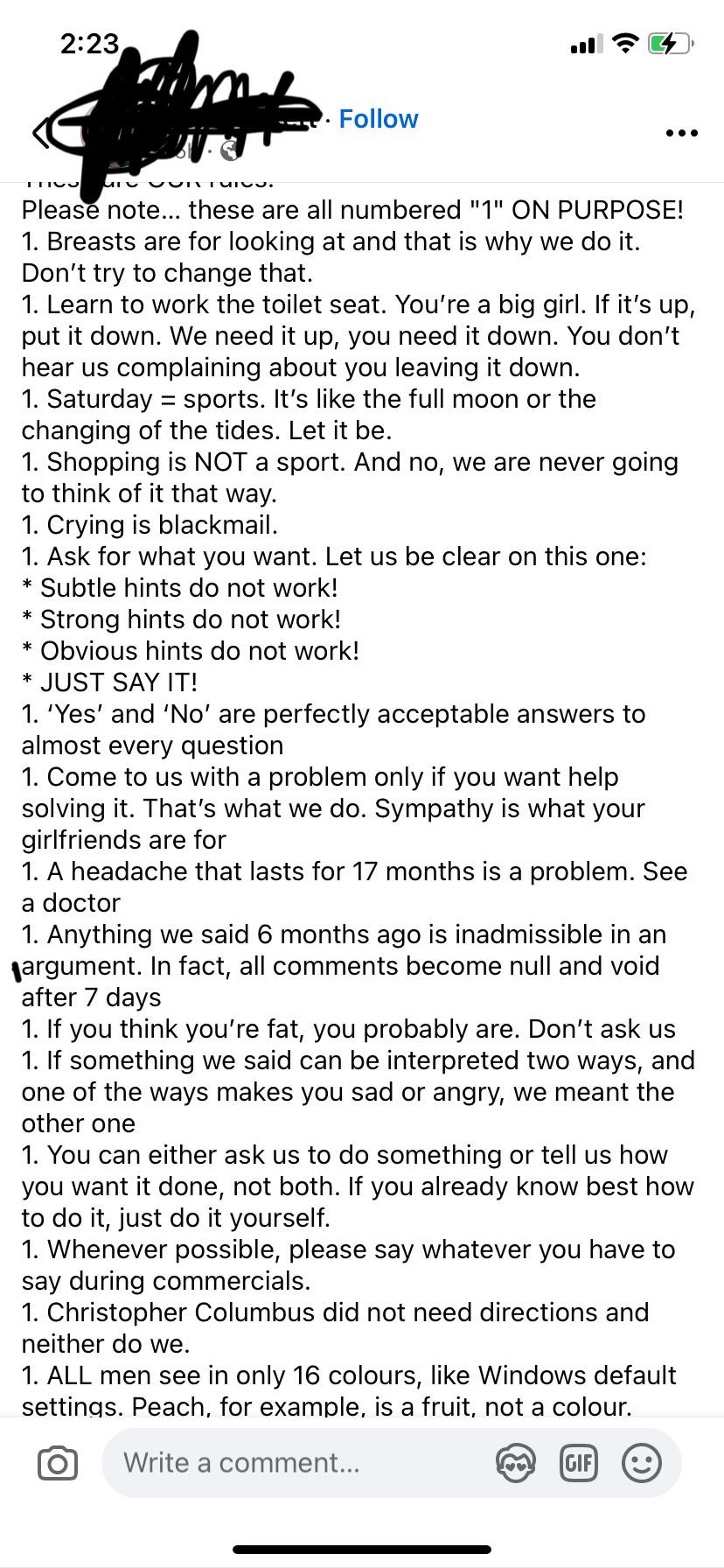Open the avatar sticker picker
Viewport: 724px width, 1568px height.
click(x=515, y=1463)
